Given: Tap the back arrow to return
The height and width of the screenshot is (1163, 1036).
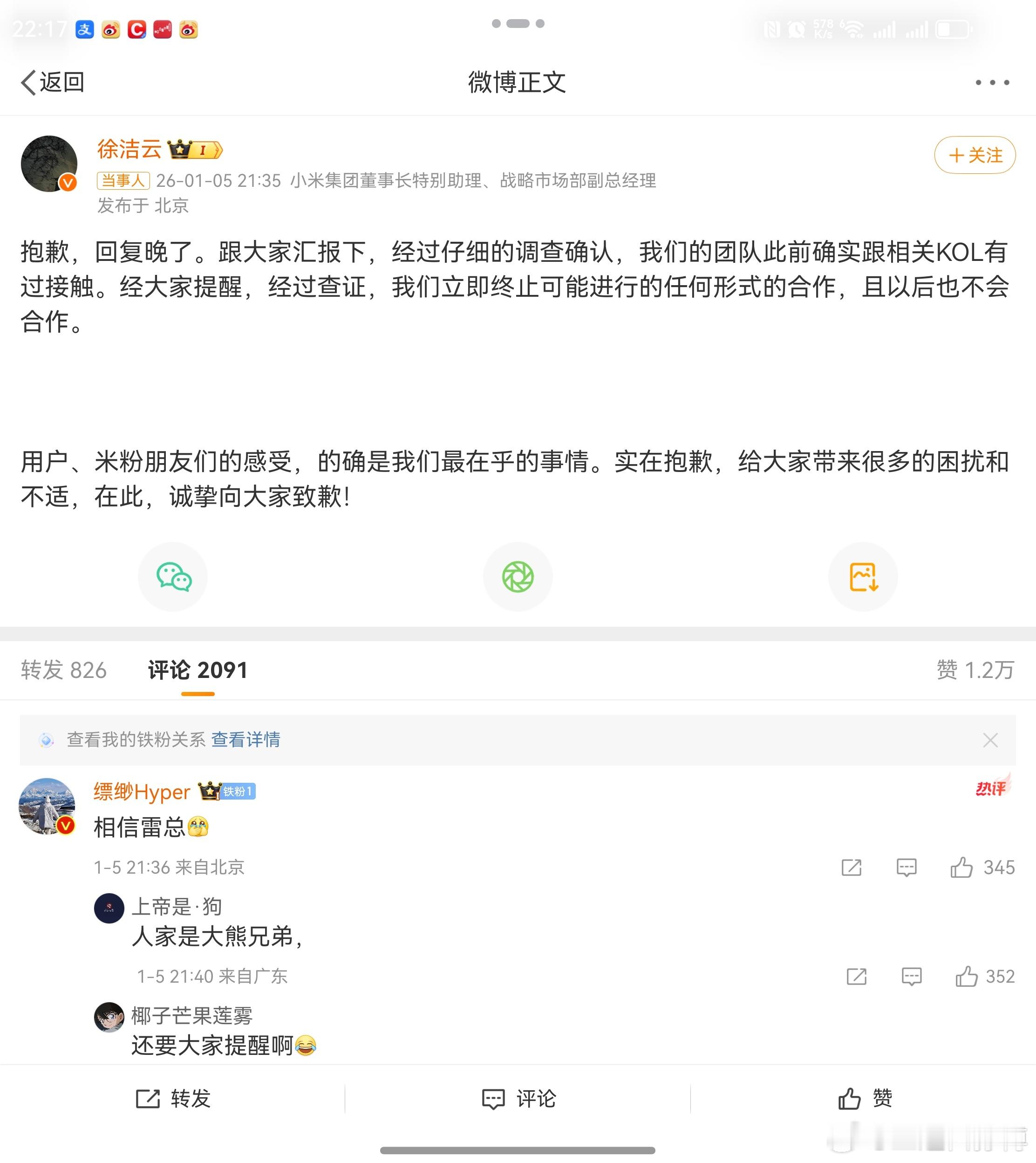Looking at the screenshot, I should click(x=27, y=82).
